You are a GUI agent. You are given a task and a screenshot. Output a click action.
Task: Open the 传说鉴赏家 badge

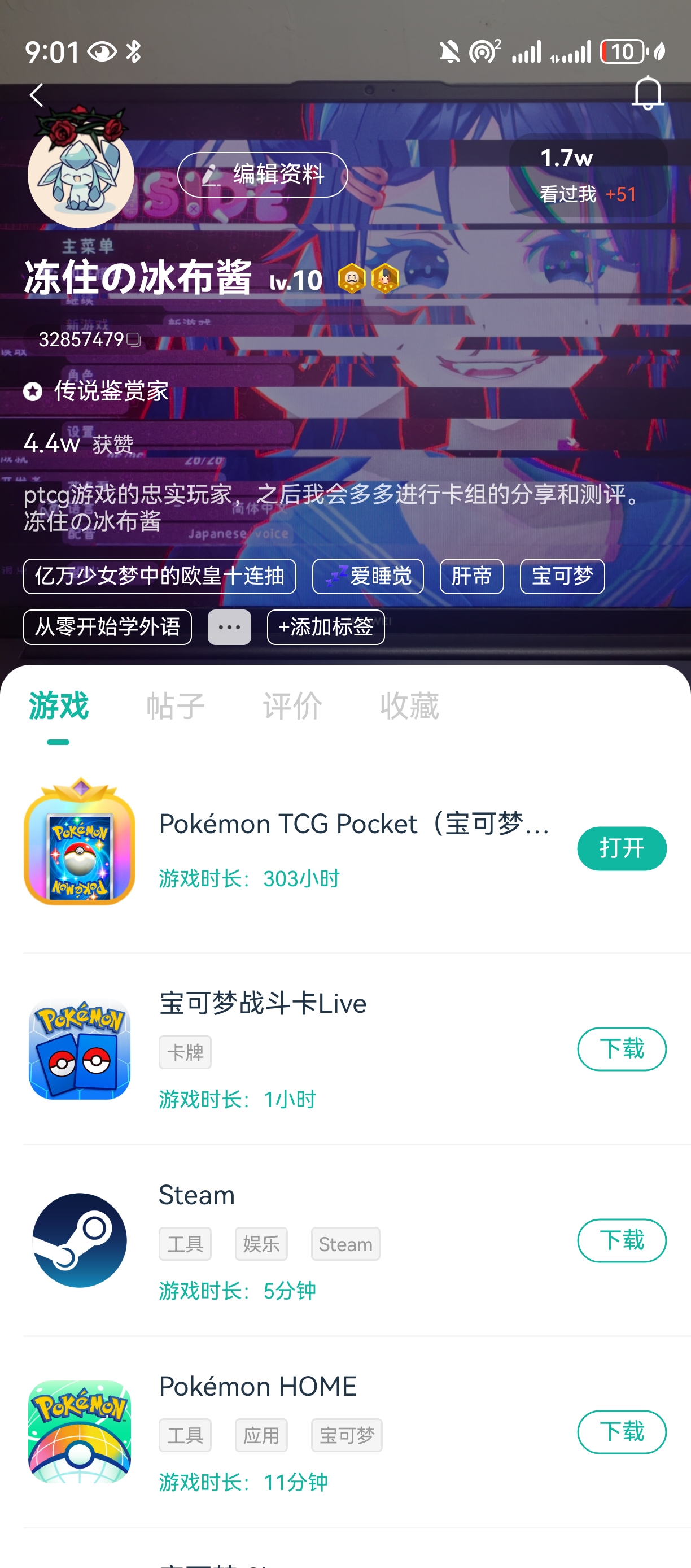(x=97, y=391)
